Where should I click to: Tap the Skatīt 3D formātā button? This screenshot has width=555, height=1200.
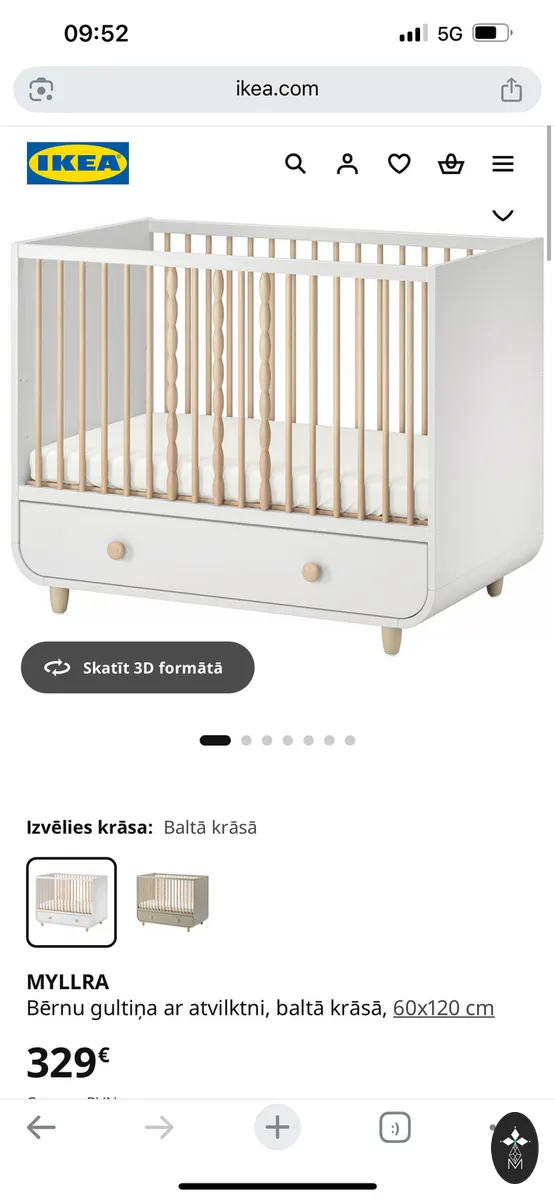138,668
